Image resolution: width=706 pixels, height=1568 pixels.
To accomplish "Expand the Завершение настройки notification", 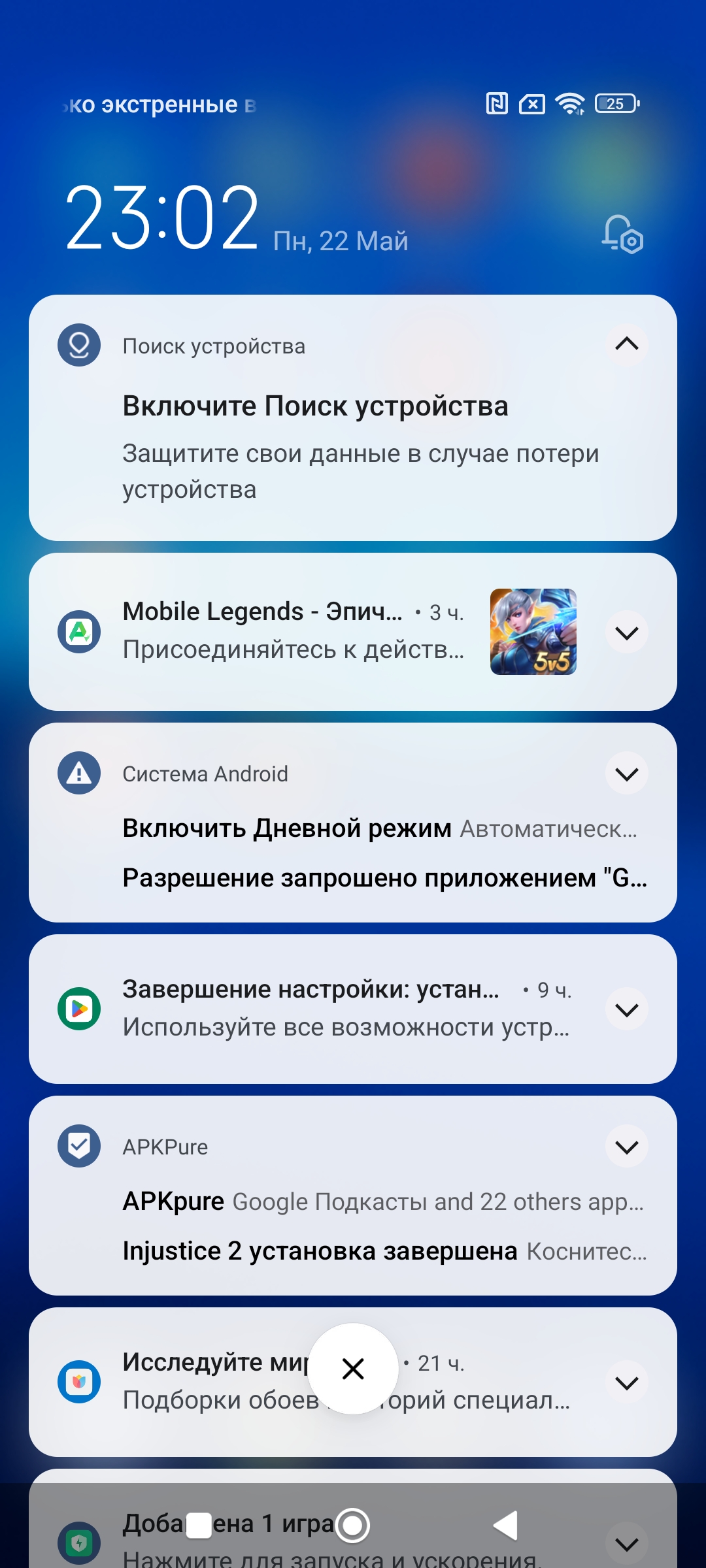I will tap(626, 1009).
